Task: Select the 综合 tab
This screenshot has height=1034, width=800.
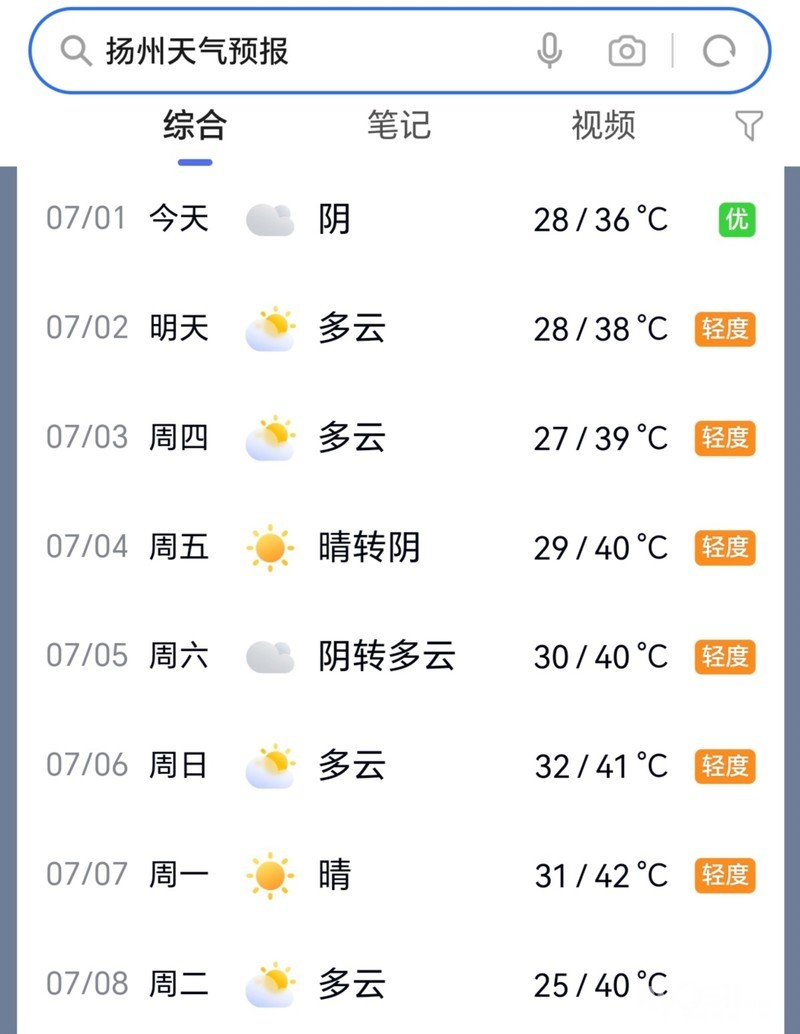Action: [x=195, y=125]
